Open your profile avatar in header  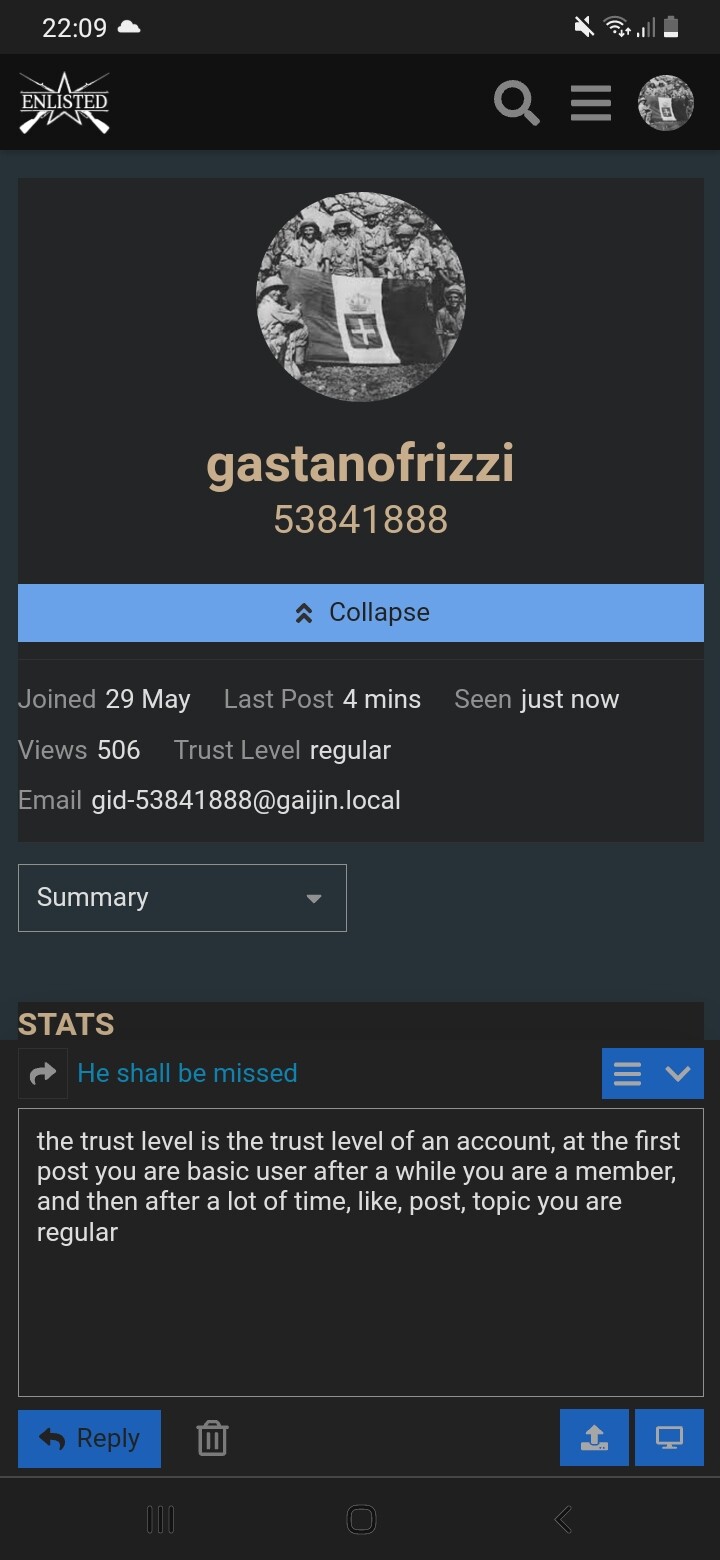pyautogui.click(x=666, y=103)
